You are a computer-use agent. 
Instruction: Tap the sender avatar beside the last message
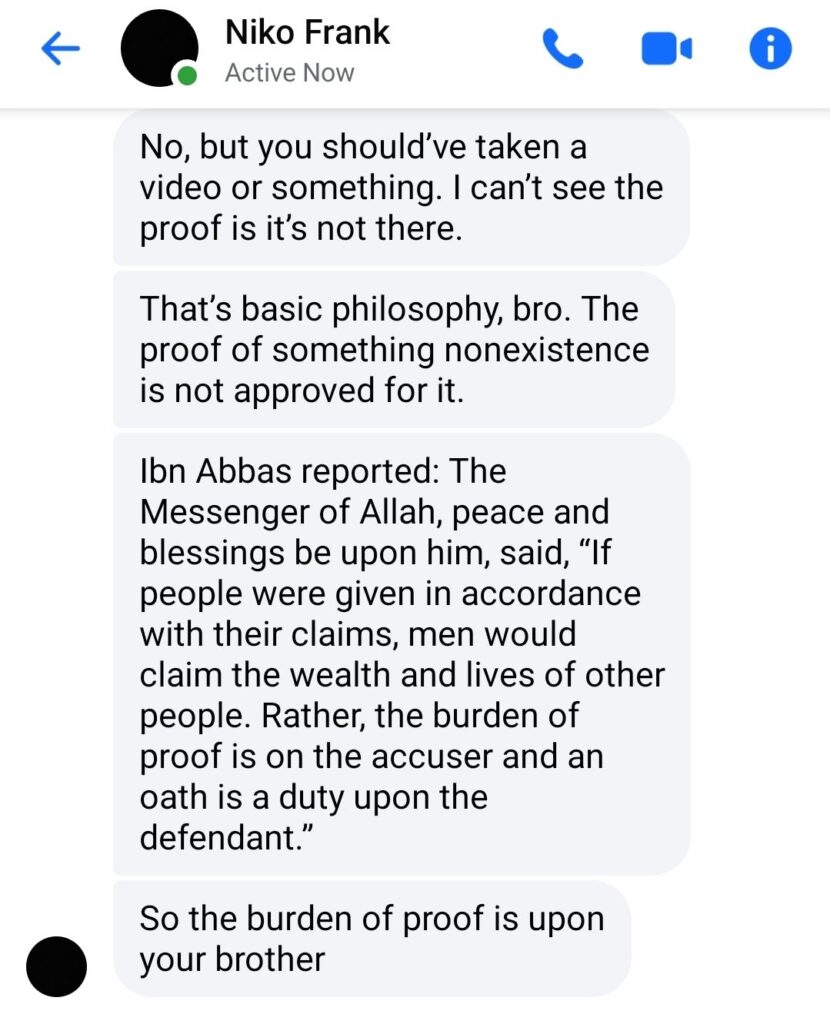click(56, 967)
